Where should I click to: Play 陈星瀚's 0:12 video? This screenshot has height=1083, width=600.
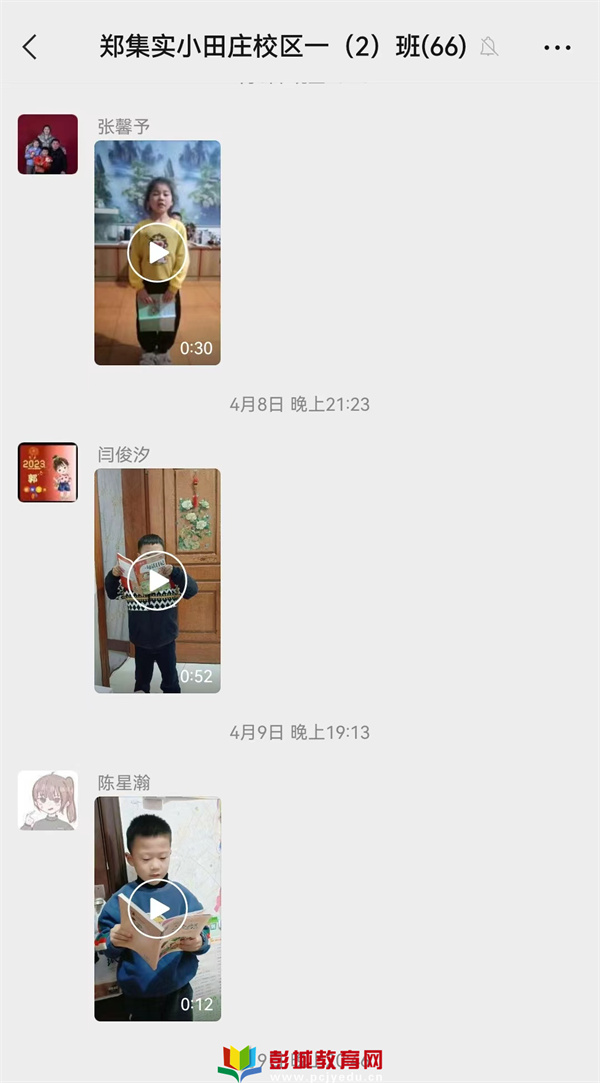coord(158,908)
